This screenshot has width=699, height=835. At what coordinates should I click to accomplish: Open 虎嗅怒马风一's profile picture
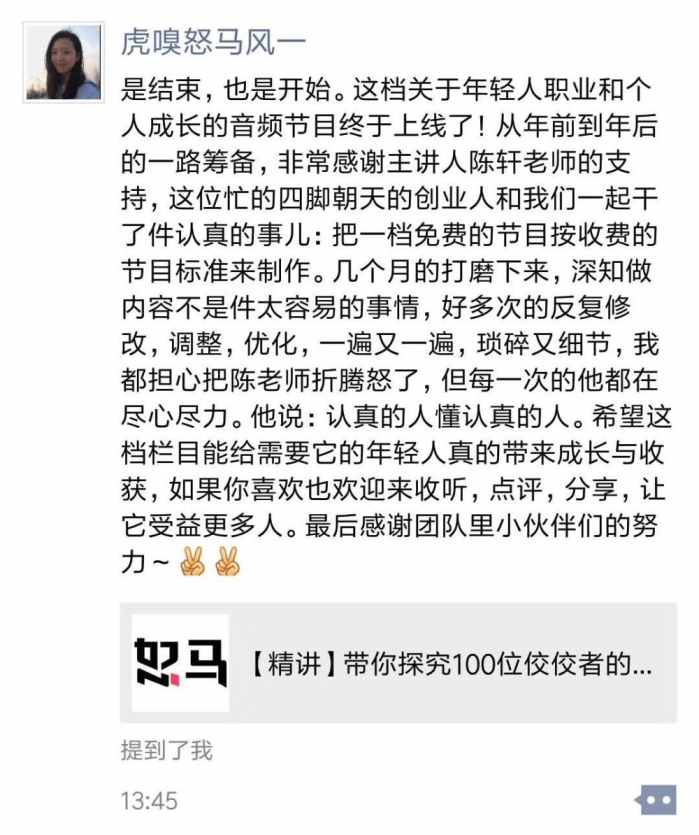click(x=62, y=62)
